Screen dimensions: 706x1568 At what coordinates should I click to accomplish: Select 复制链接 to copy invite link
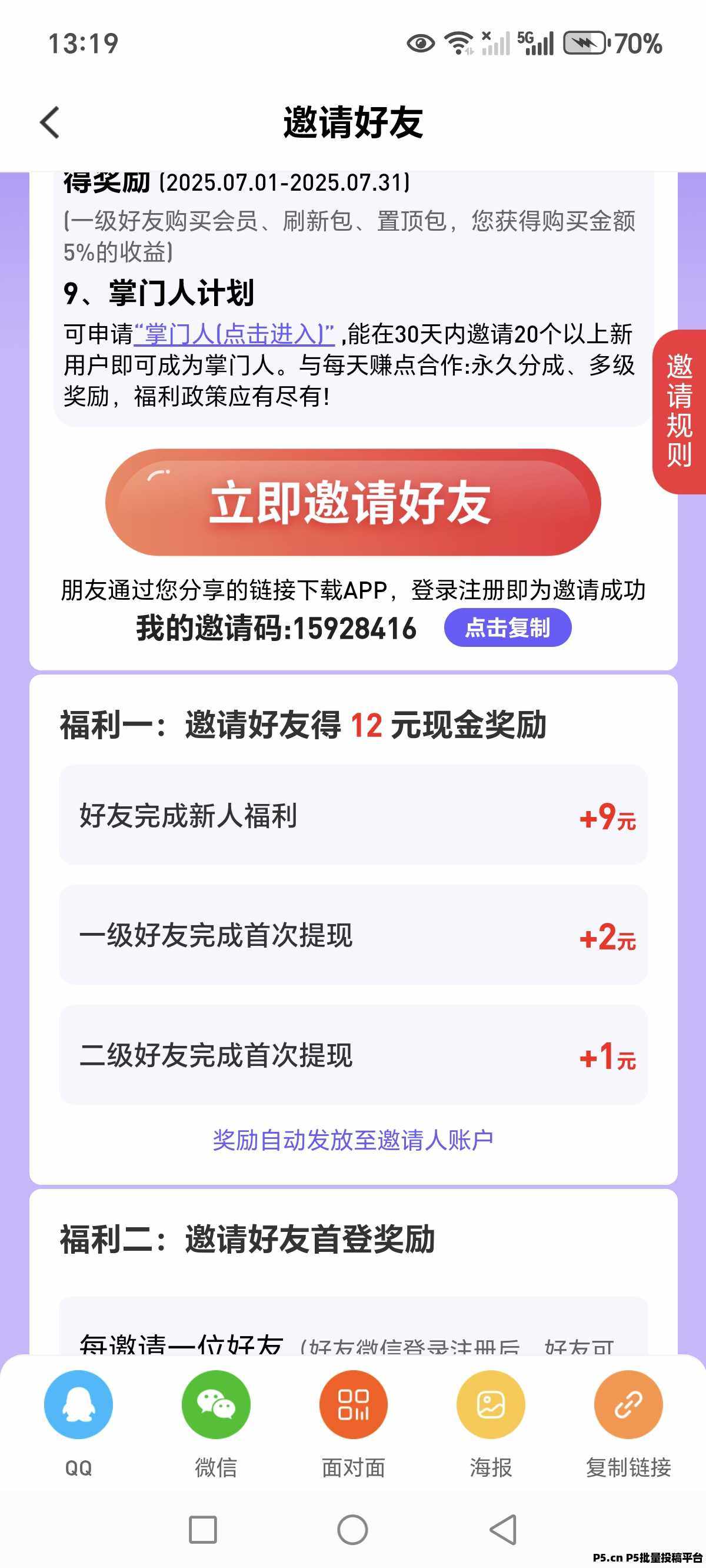(x=628, y=1404)
